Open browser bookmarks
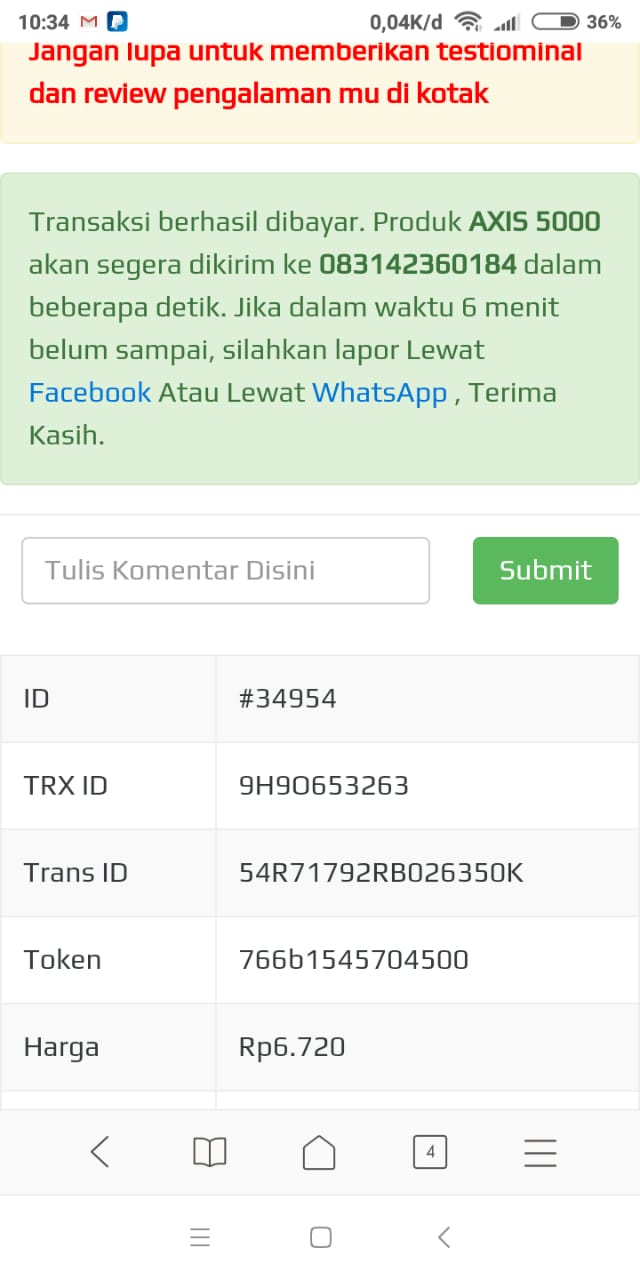The image size is (640, 1280). pyautogui.click(x=210, y=1152)
